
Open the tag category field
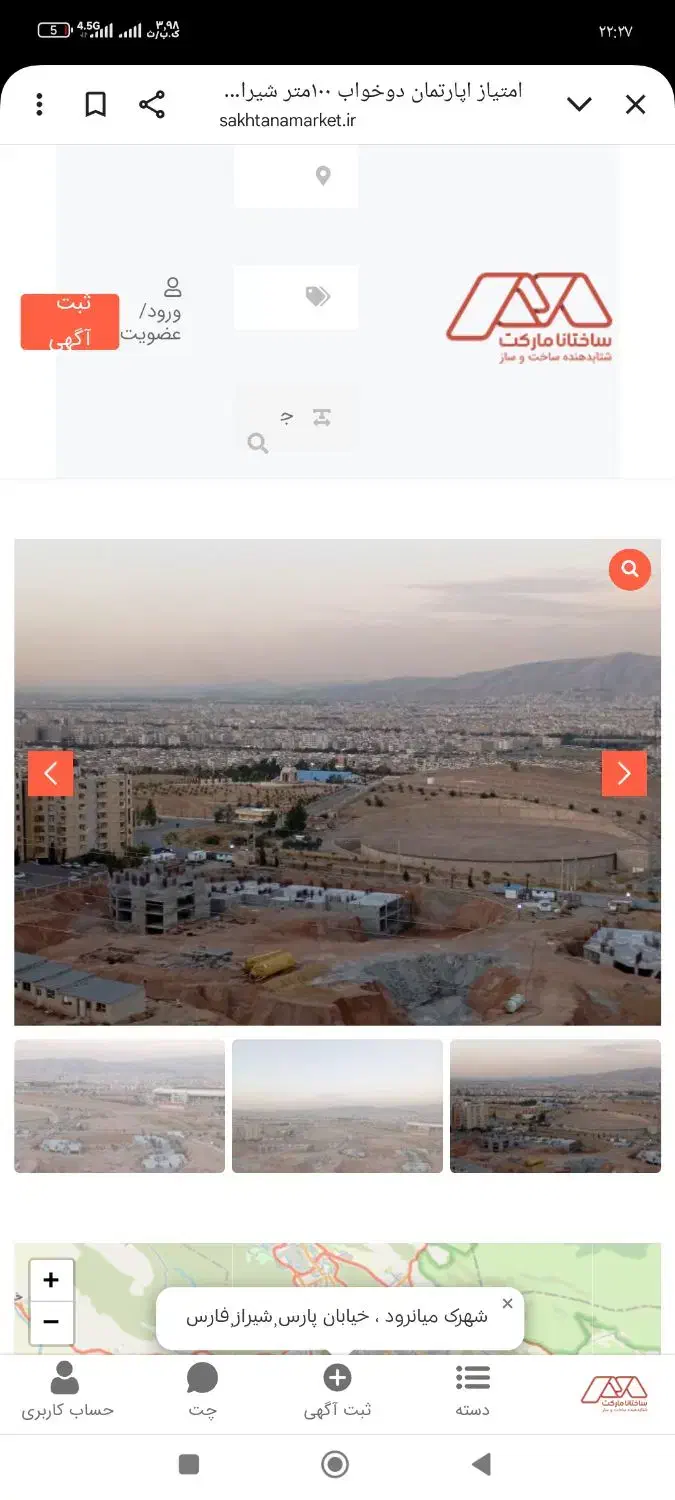[296, 297]
